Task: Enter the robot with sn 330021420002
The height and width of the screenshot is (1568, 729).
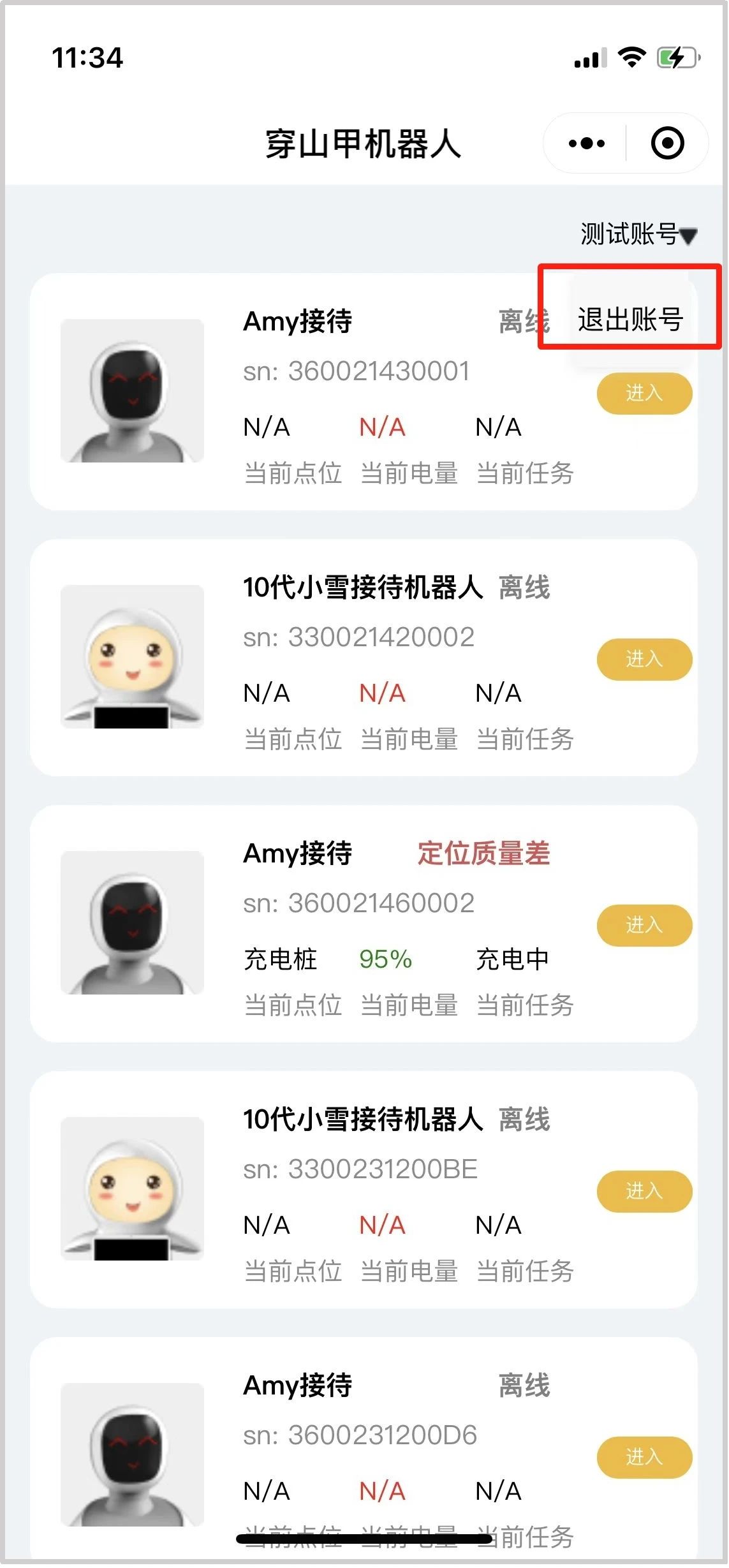Action: coord(644,659)
